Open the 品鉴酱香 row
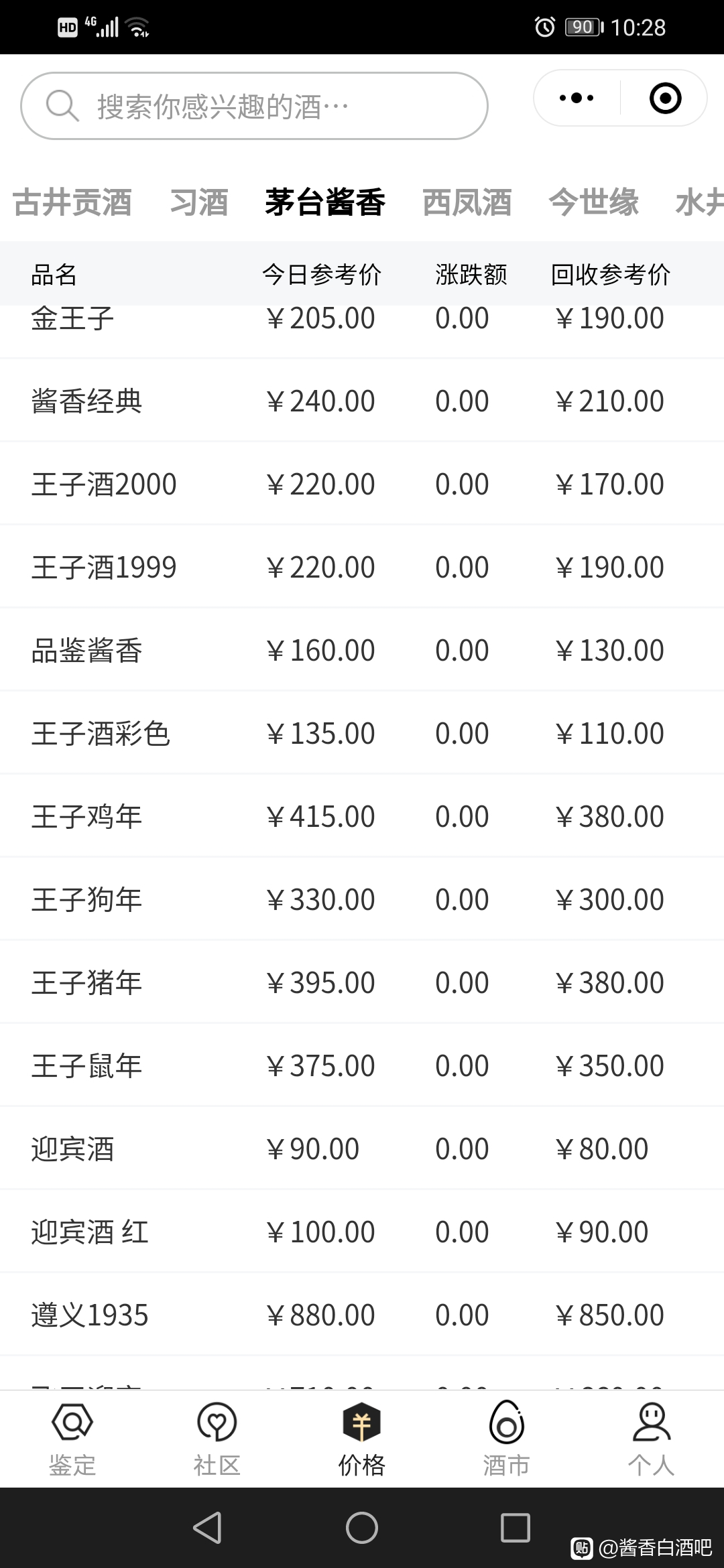Viewport: 724px width, 1568px height. (362, 650)
